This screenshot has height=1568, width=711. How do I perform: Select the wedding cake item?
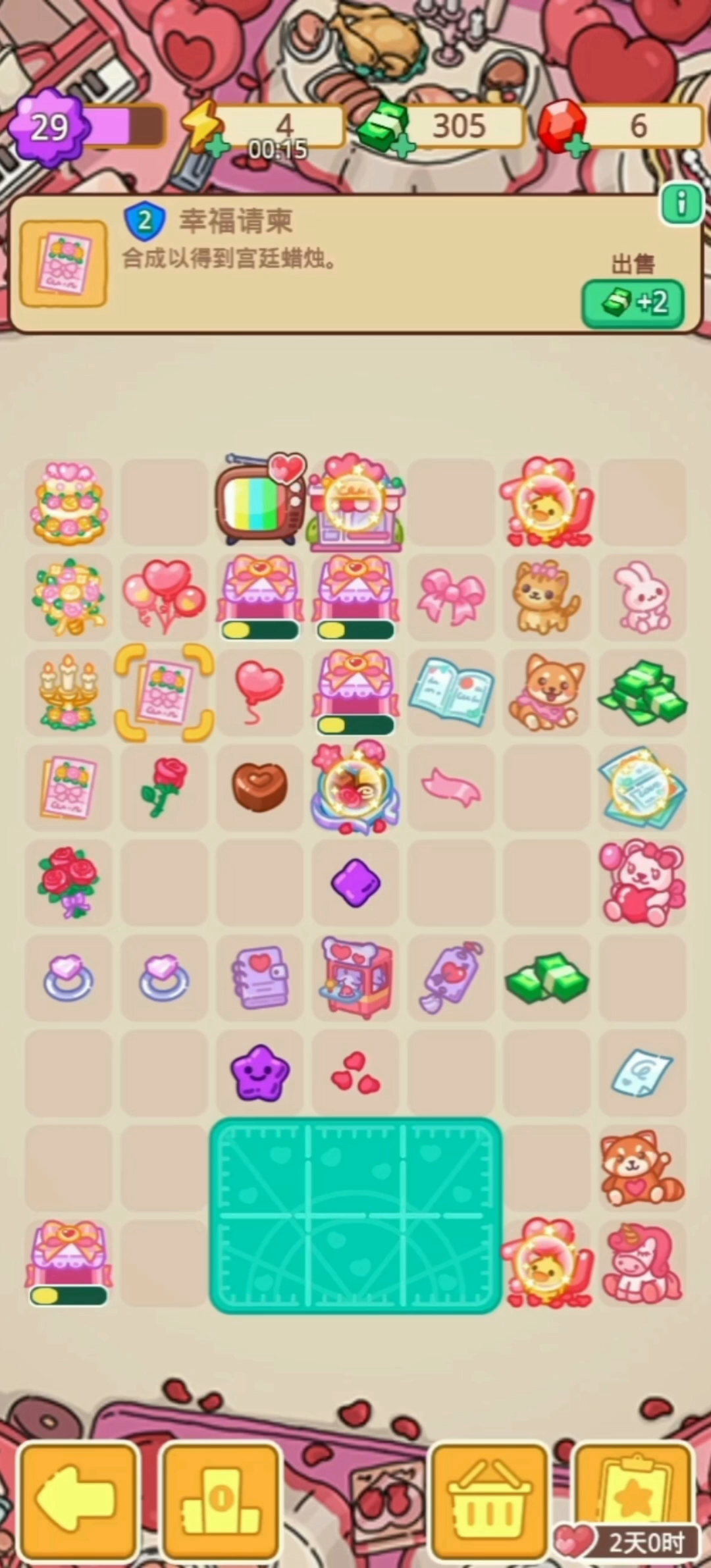tap(68, 502)
